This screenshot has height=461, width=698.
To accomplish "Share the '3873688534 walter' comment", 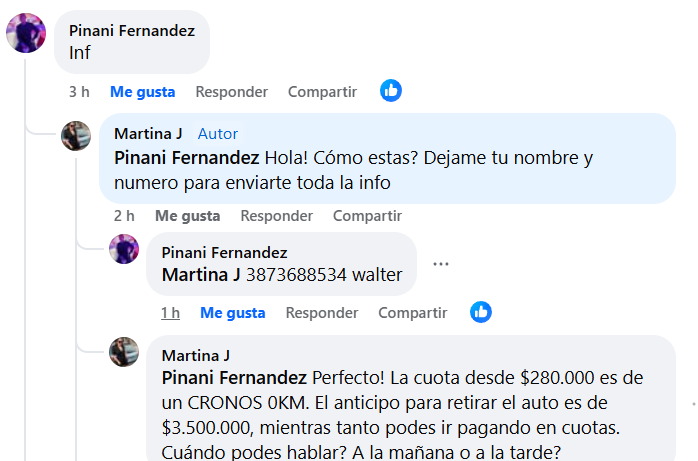I will 412,313.
